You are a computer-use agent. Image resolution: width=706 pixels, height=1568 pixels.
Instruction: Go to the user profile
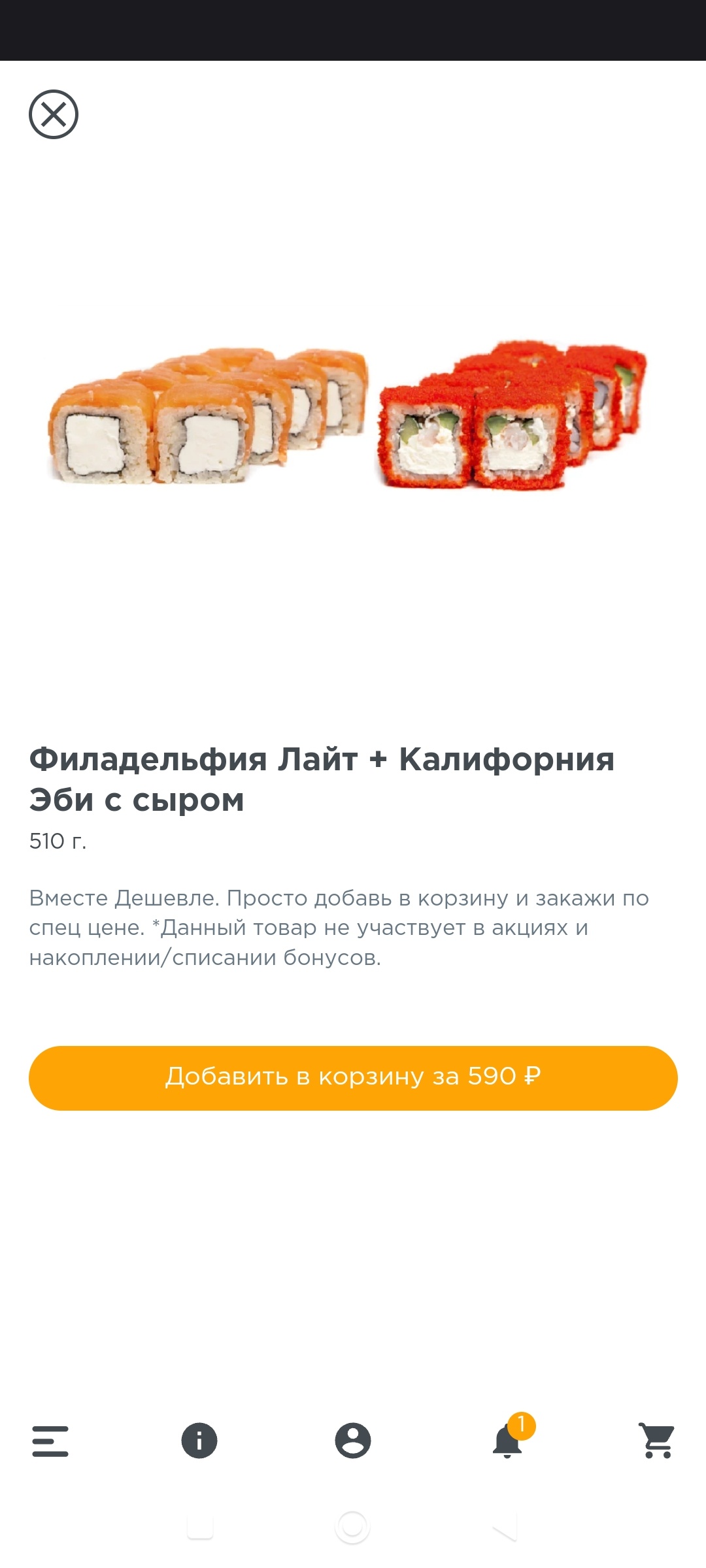pos(353,1441)
